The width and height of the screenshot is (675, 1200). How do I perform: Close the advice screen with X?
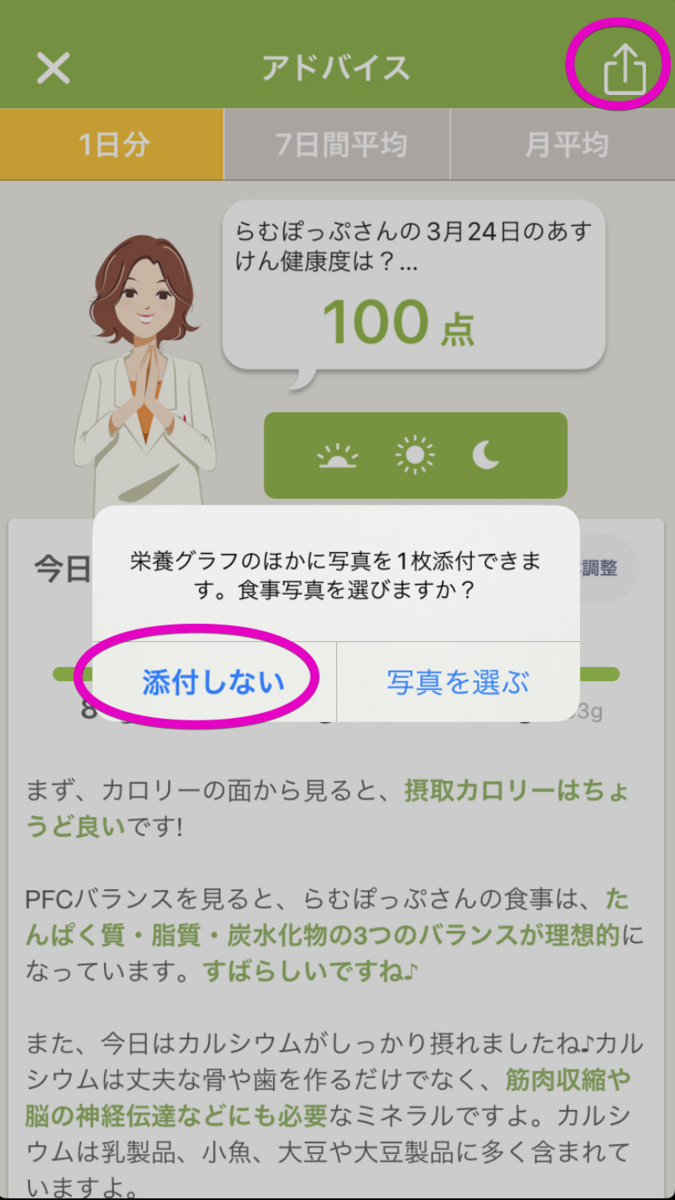53,68
